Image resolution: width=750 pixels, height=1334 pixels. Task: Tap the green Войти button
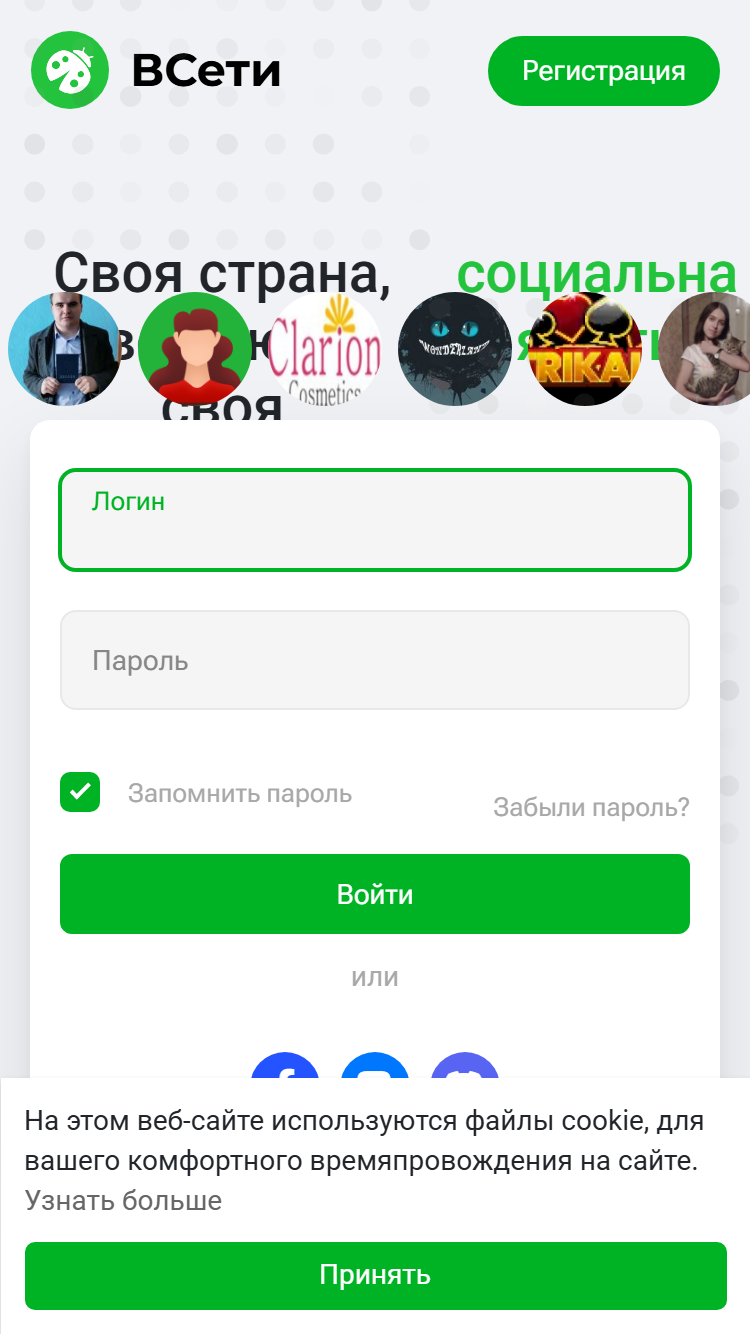tap(375, 894)
